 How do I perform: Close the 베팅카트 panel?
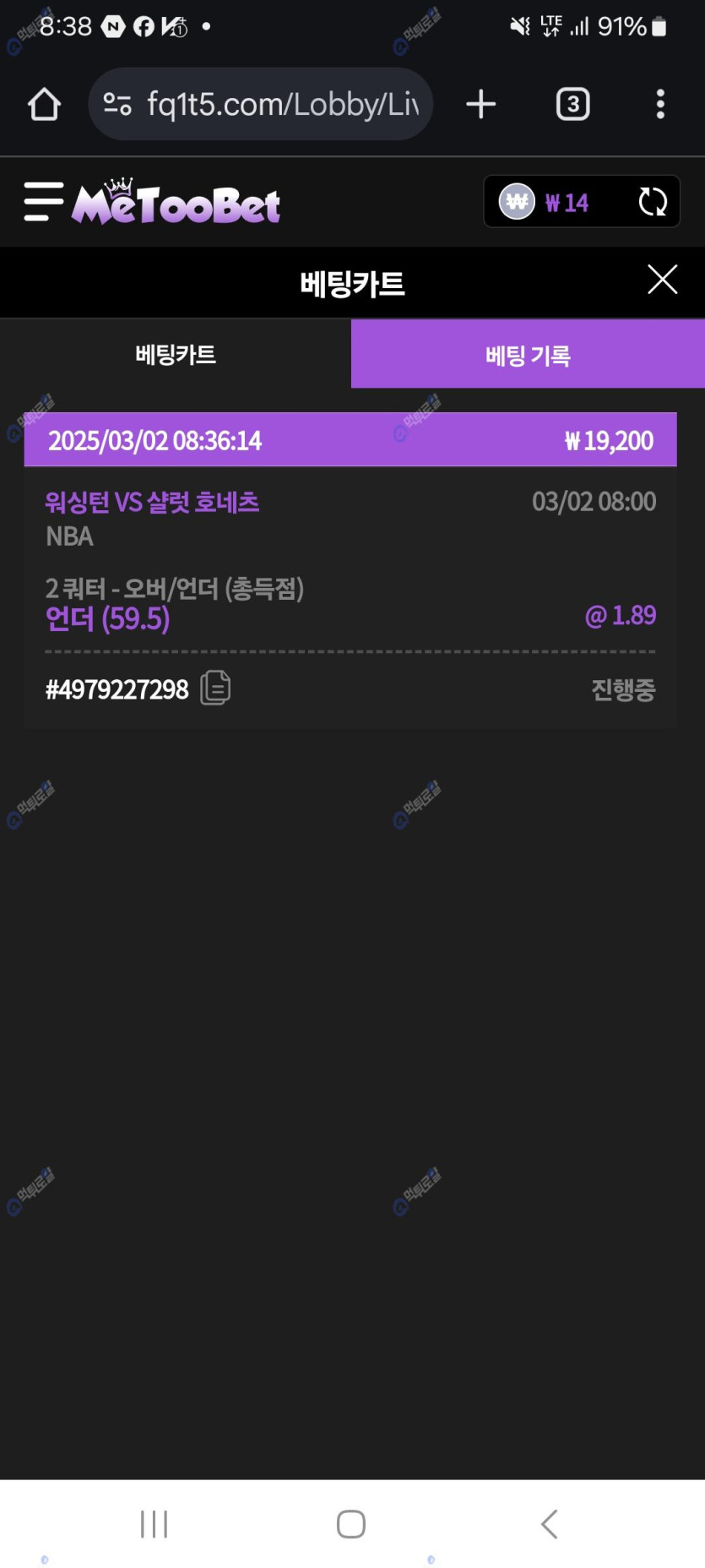point(662,280)
